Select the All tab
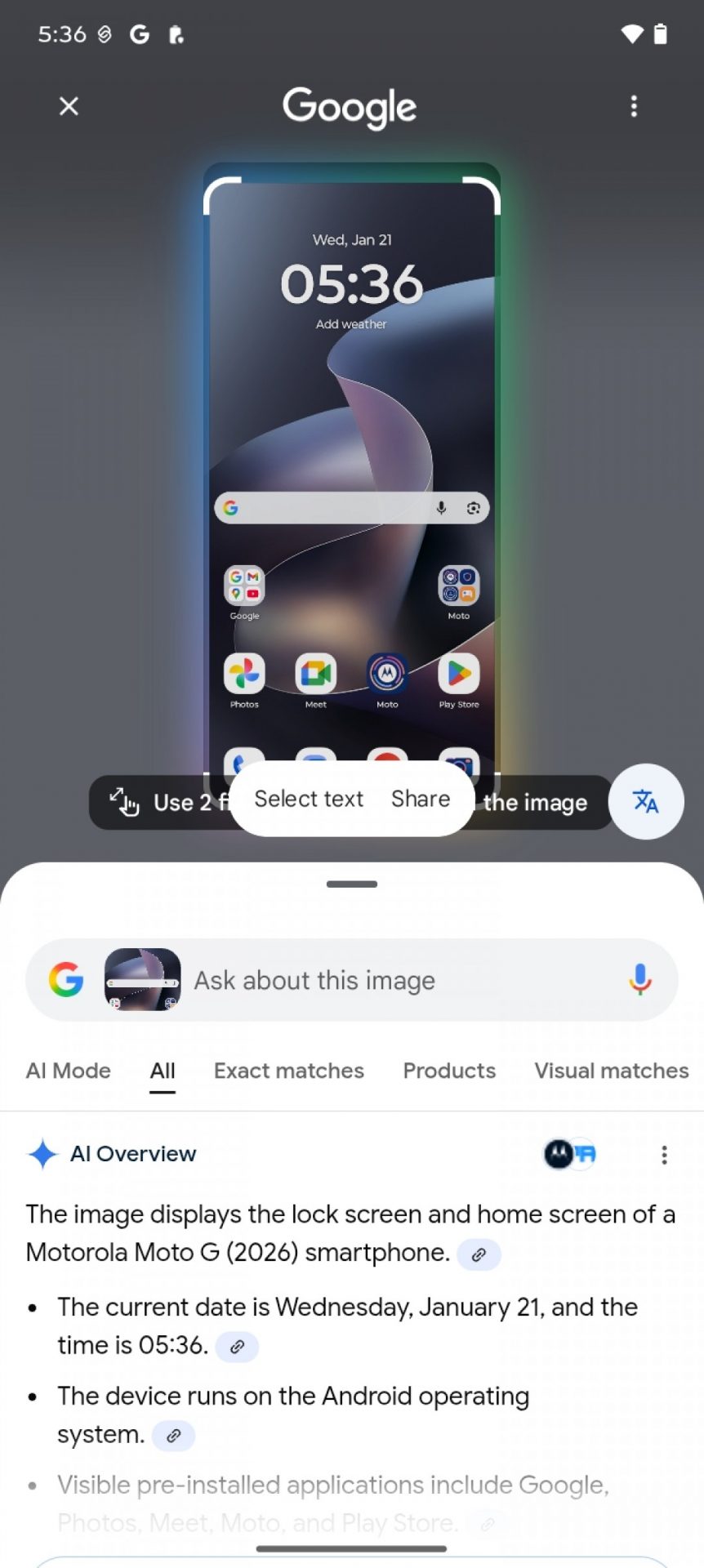704x1568 pixels. coord(163,1071)
